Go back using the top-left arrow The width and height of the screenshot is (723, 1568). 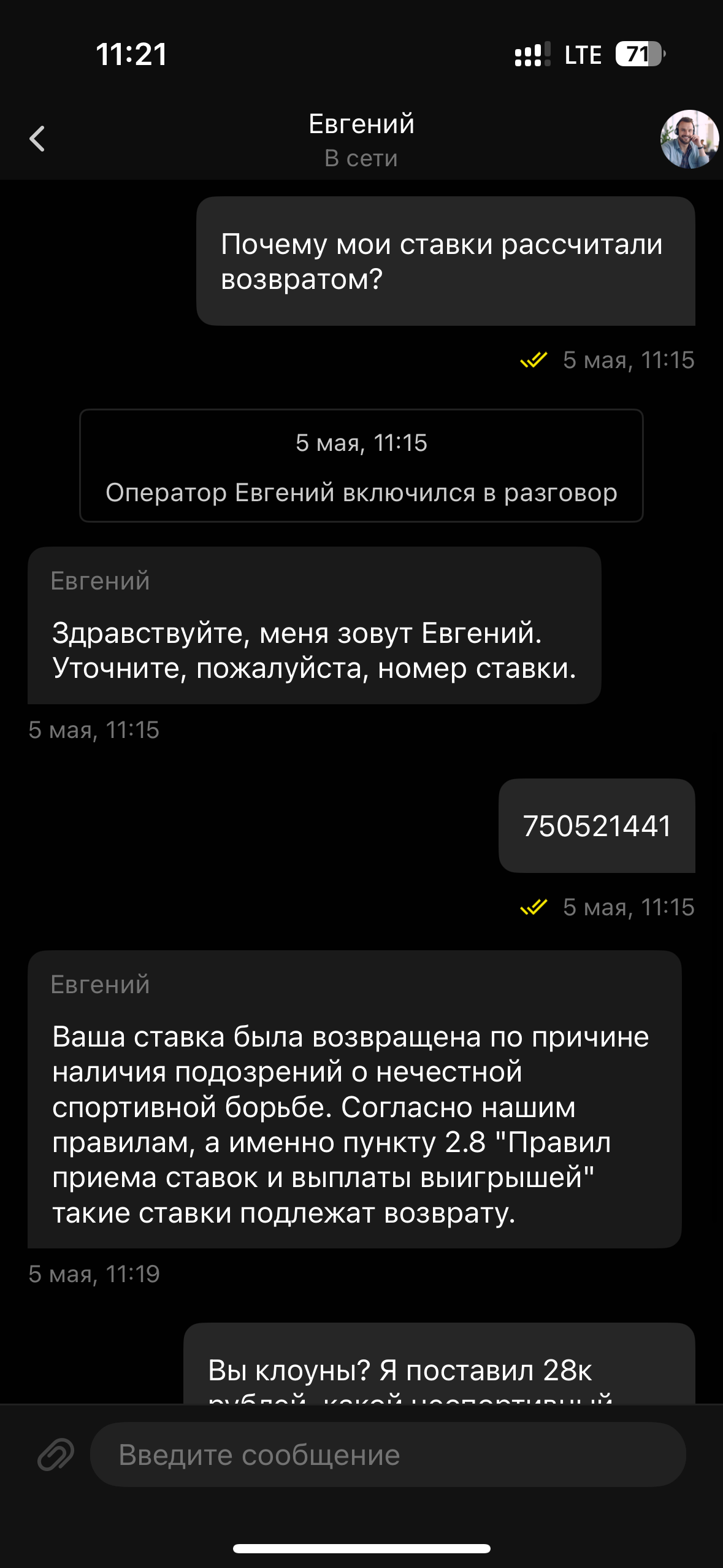(37, 139)
